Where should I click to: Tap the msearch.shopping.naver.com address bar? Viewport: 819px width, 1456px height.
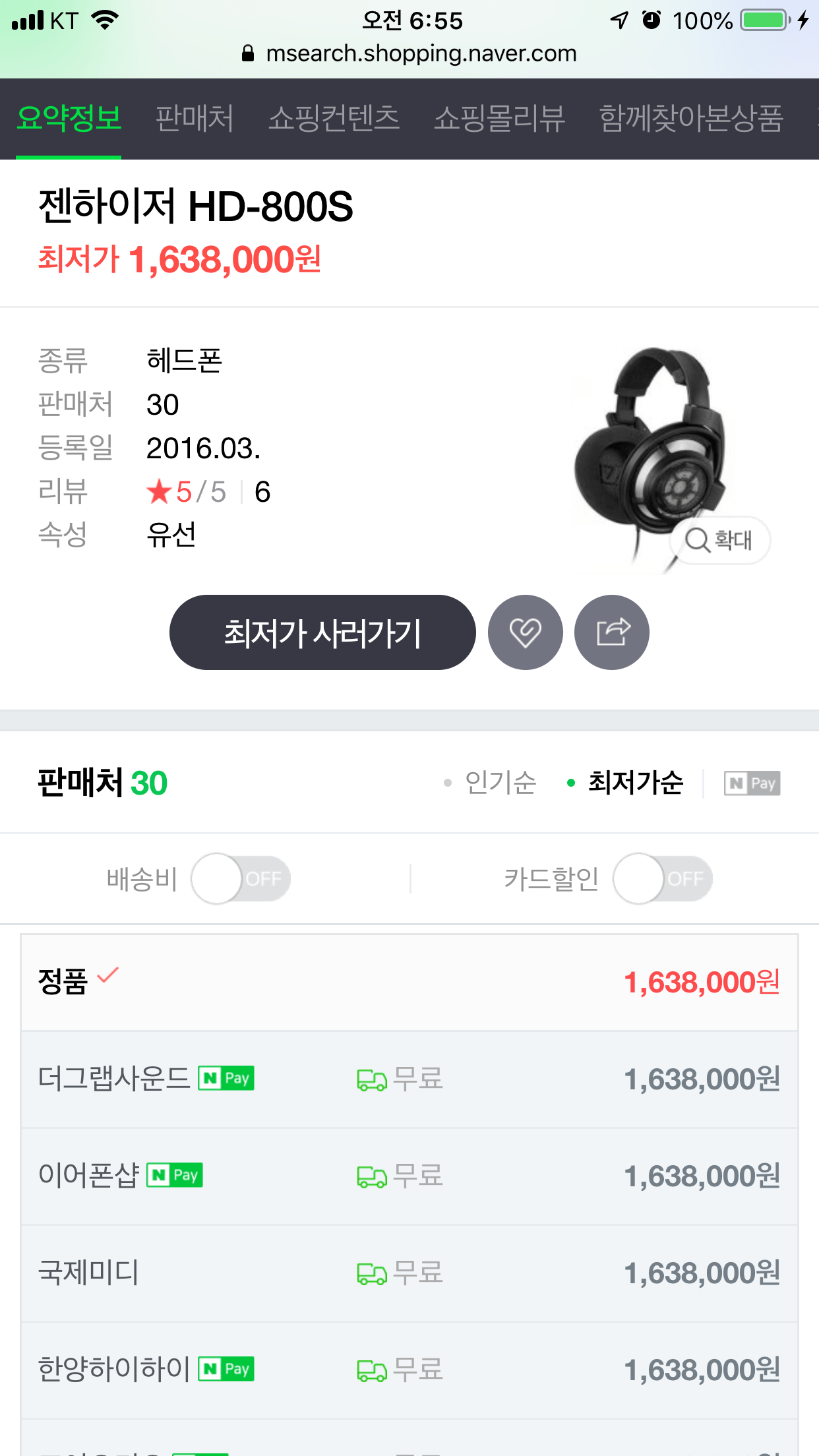409,53
